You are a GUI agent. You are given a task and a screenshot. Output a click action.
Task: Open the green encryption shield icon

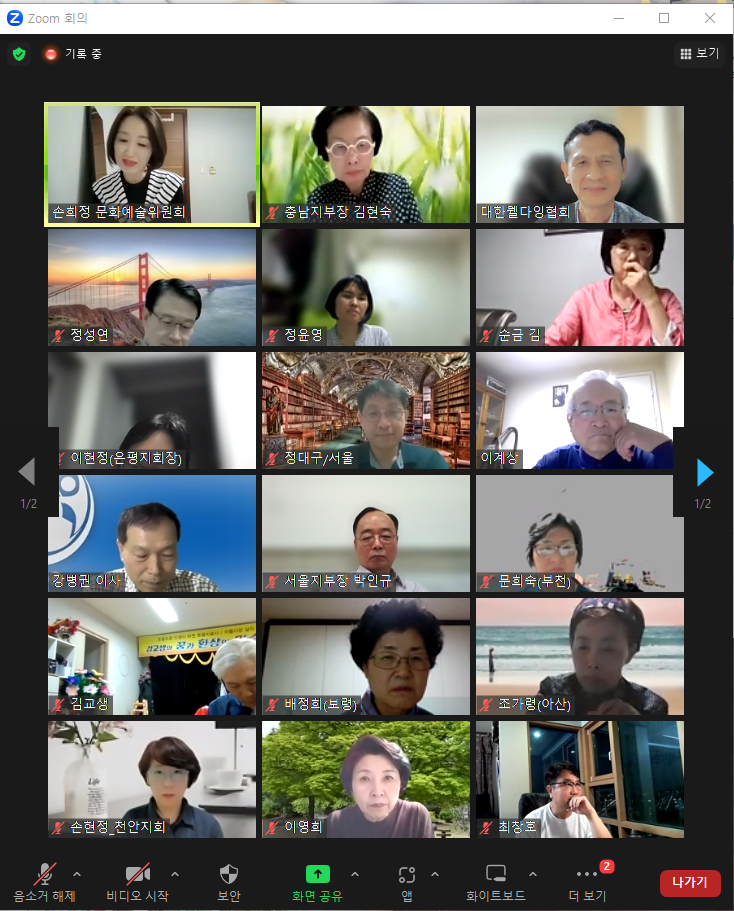click(19, 54)
